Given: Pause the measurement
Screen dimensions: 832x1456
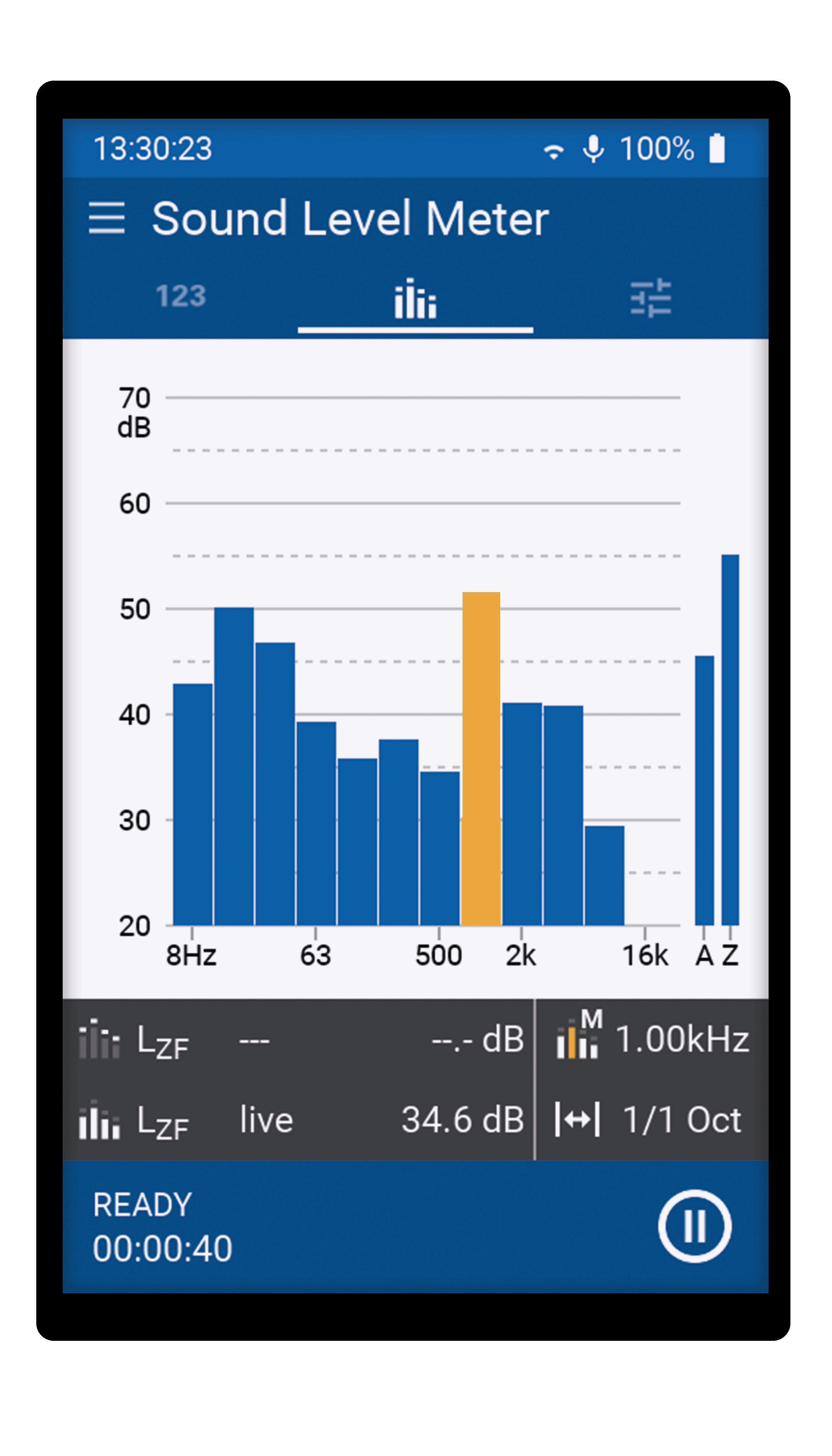Looking at the screenshot, I should tap(694, 1226).
